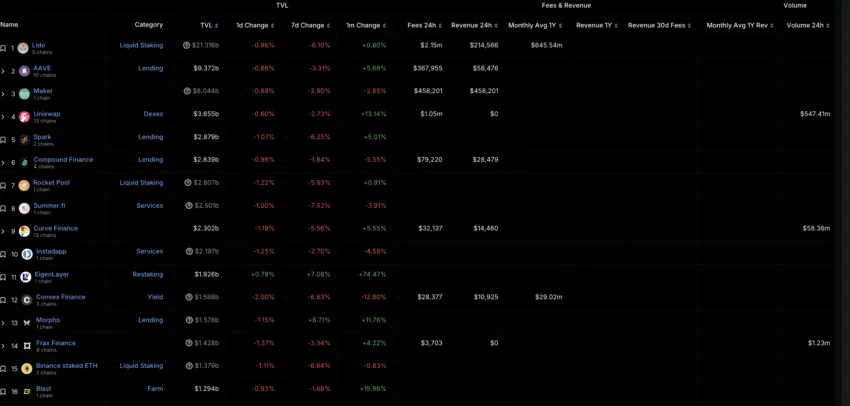Sort by Volume 24h column
Viewport: 850px width, 406px height.
tap(808, 24)
